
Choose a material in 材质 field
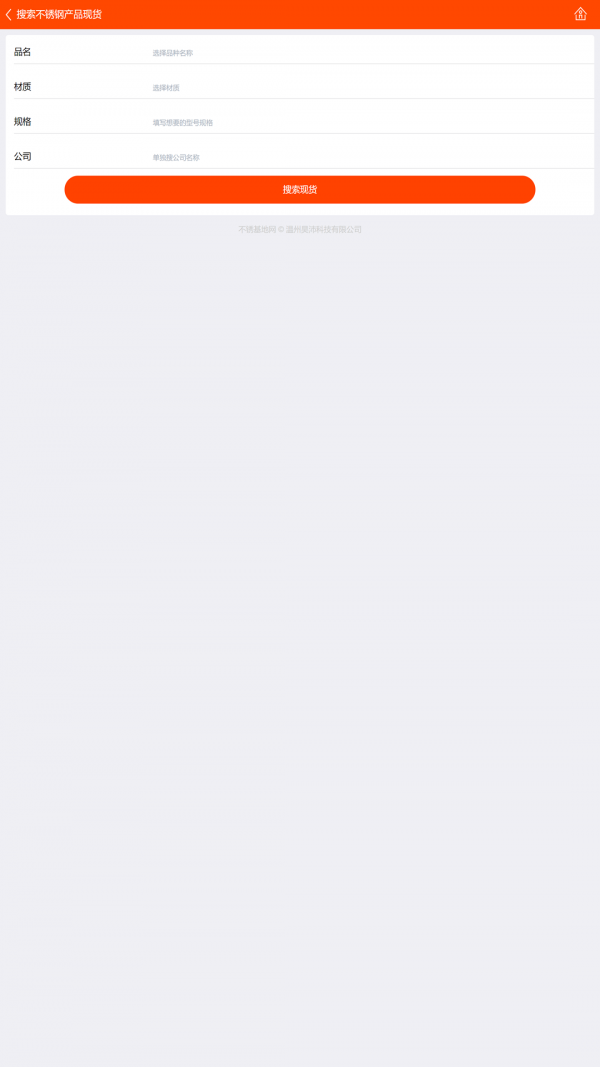click(x=370, y=87)
